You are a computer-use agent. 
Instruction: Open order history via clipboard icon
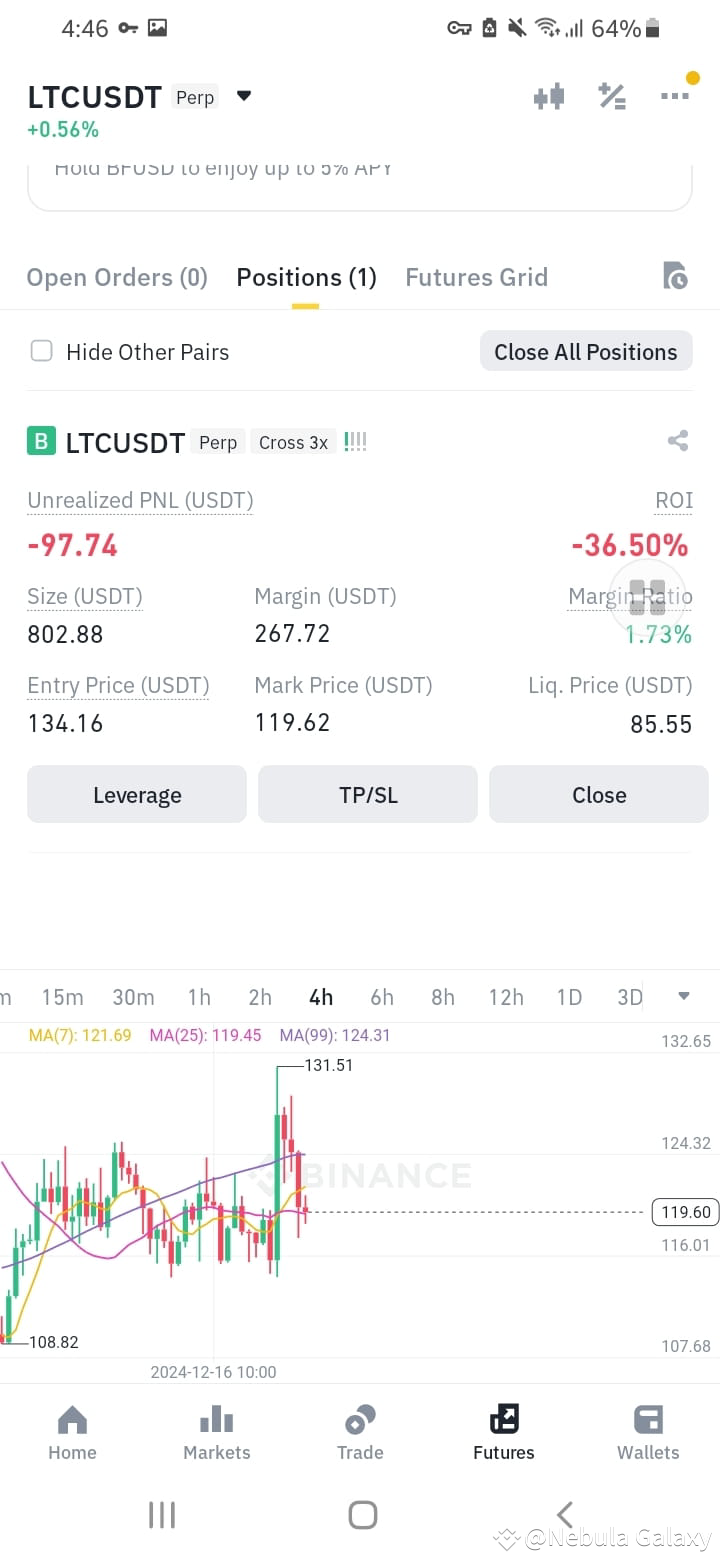click(675, 276)
